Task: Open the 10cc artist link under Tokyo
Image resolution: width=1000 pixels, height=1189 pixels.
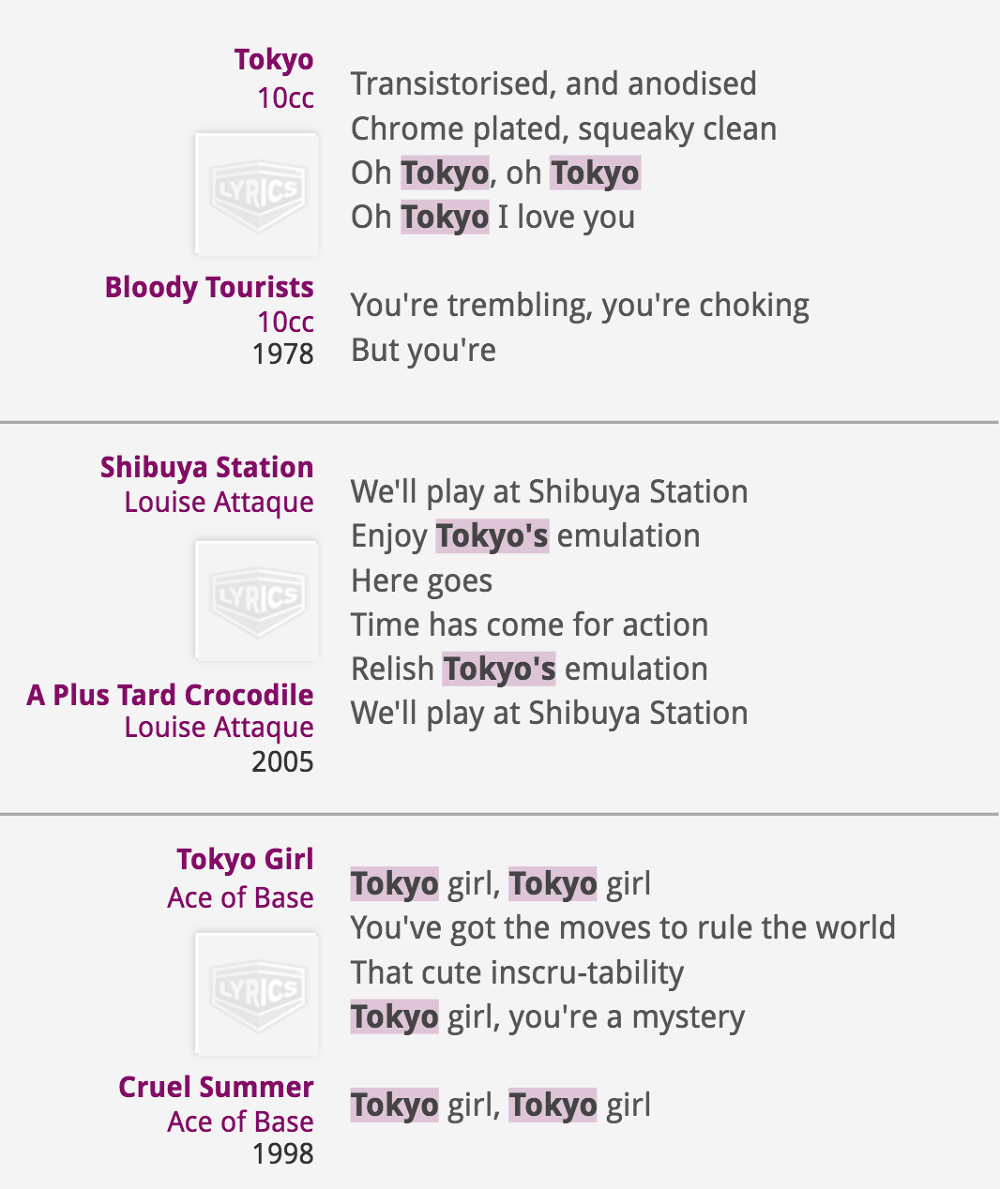Action: pos(285,98)
